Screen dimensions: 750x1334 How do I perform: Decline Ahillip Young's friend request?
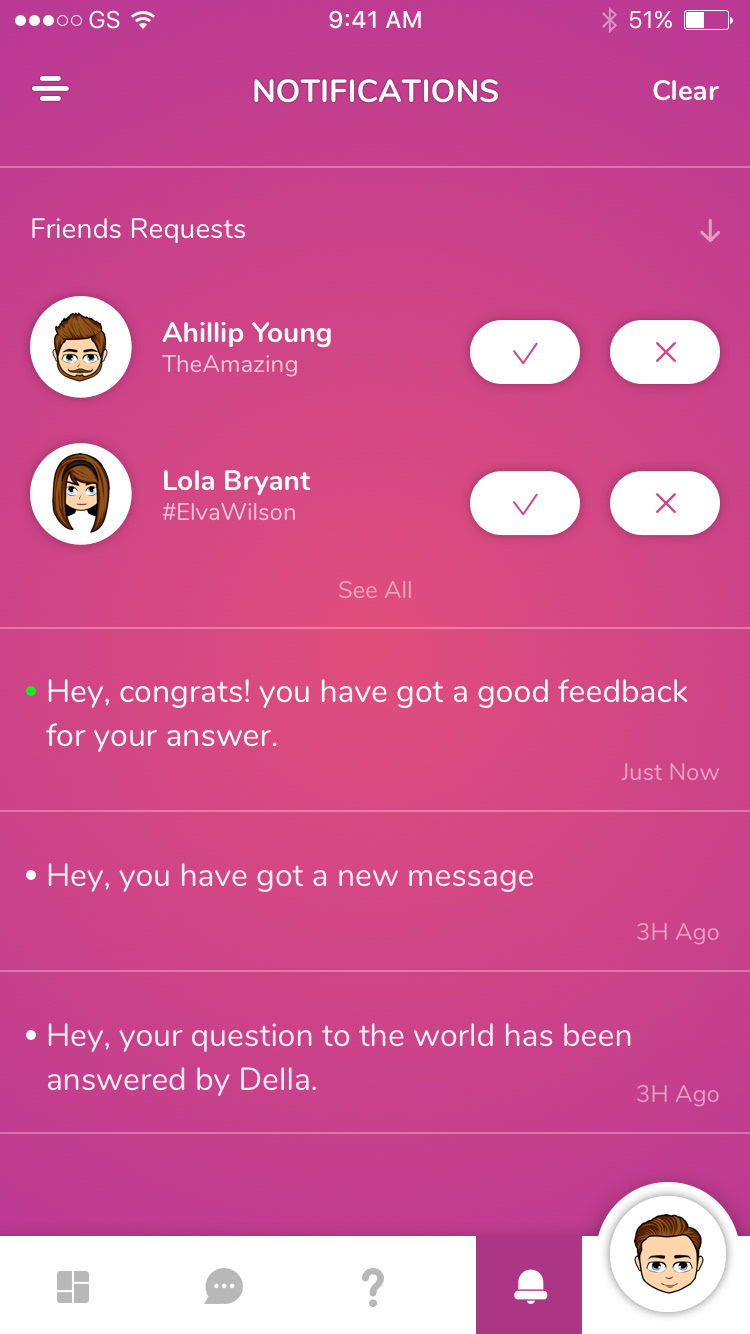[x=665, y=352]
